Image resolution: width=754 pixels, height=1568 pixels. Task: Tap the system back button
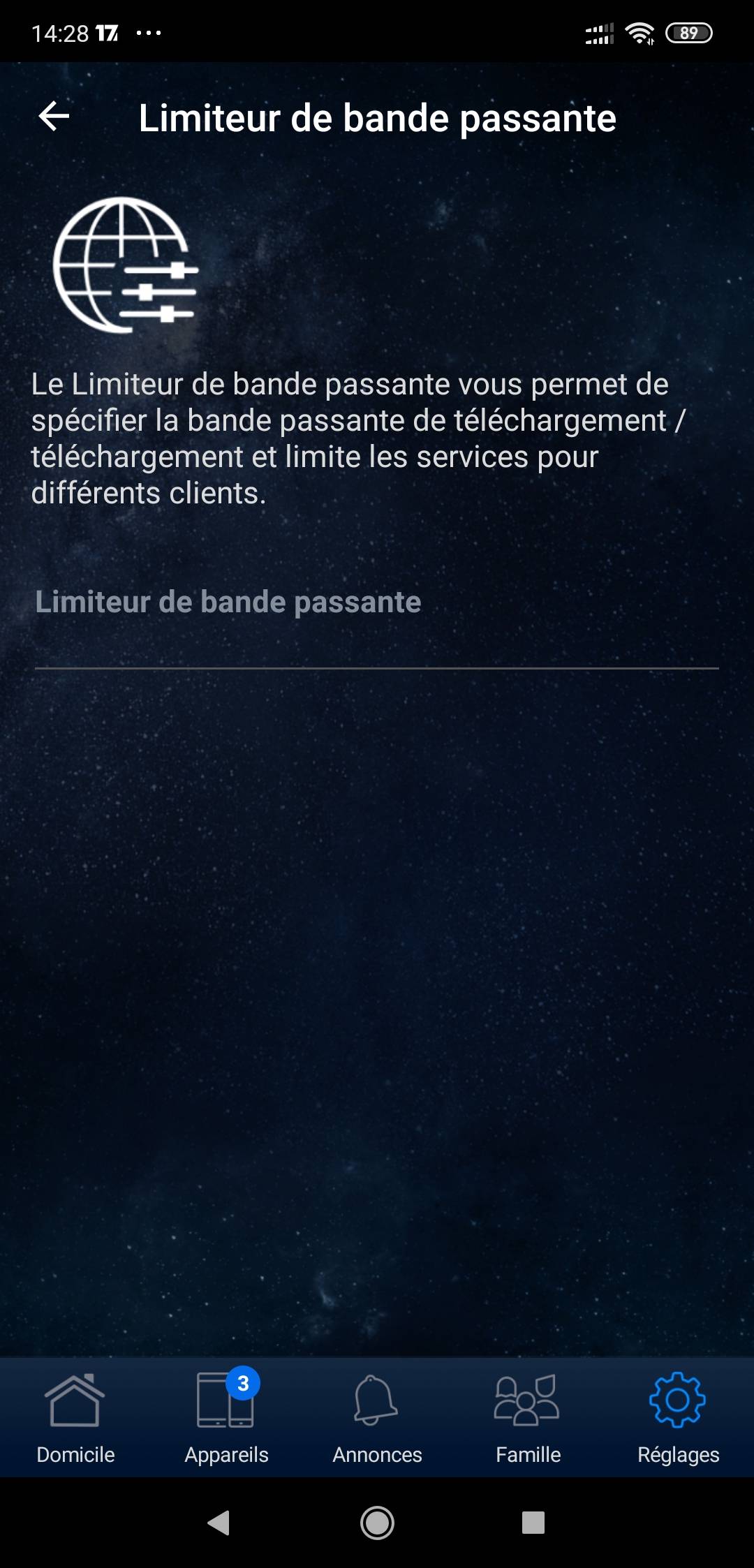(x=219, y=1523)
